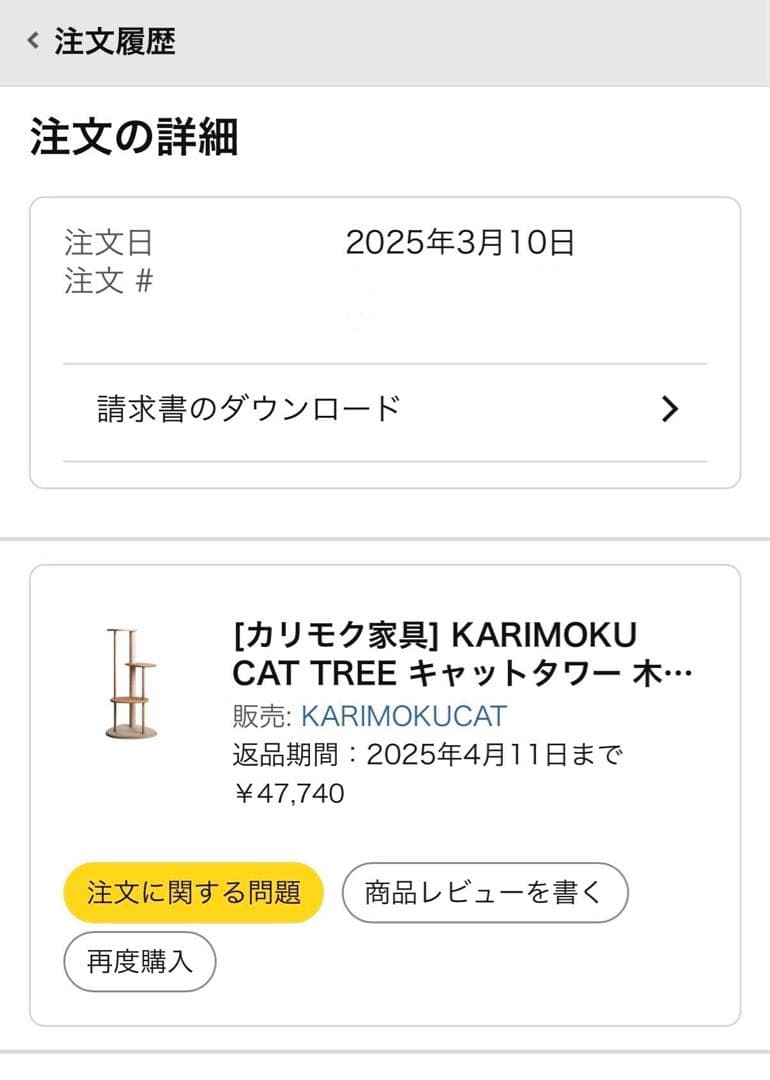This screenshot has height=1080, width=770.
Task: Click the right-pointing chevron on invoice row
Action: tap(671, 409)
